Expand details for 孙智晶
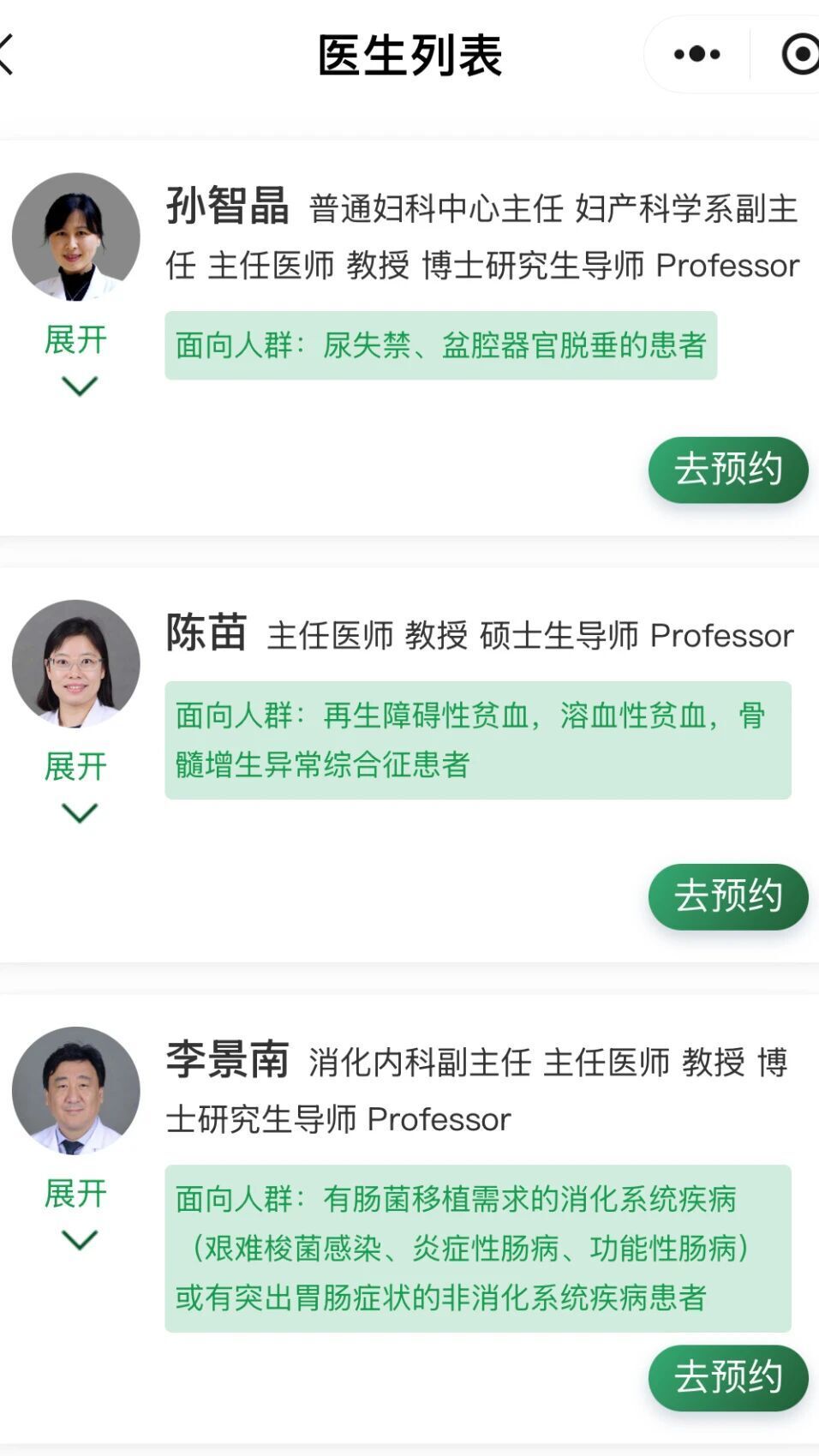Viewport: 819px width, 1456px height. pos(77,358)
